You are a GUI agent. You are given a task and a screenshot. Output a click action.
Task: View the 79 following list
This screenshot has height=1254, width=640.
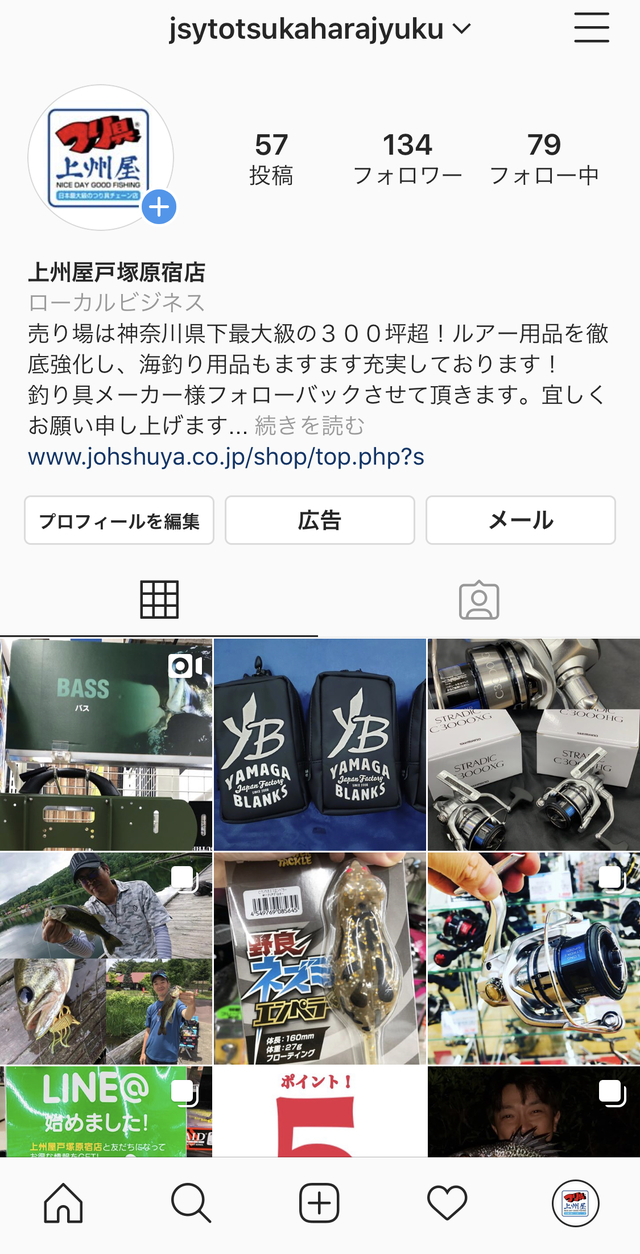point(543,159)
